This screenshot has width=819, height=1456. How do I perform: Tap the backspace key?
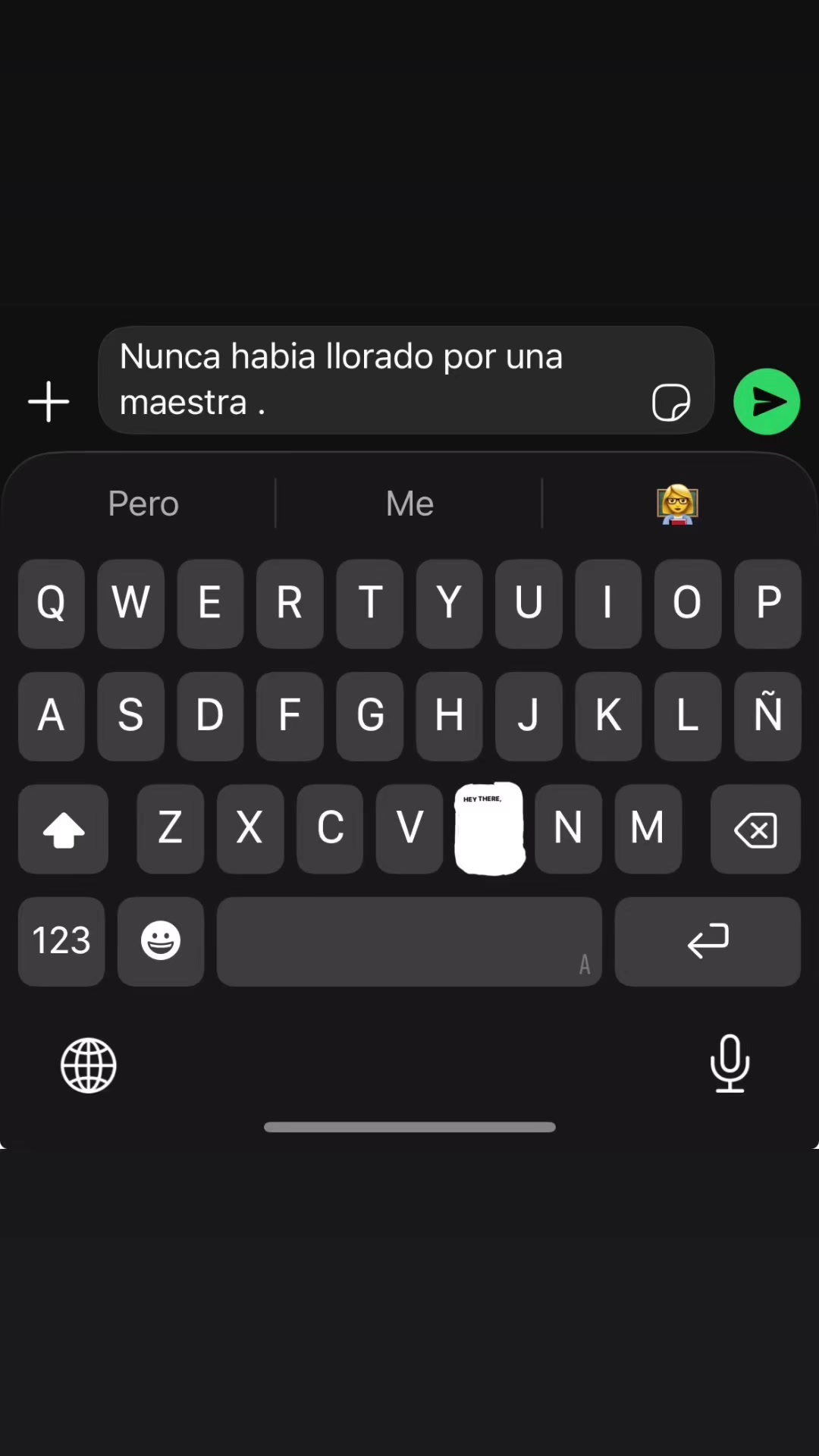click(x=755, y=830)
